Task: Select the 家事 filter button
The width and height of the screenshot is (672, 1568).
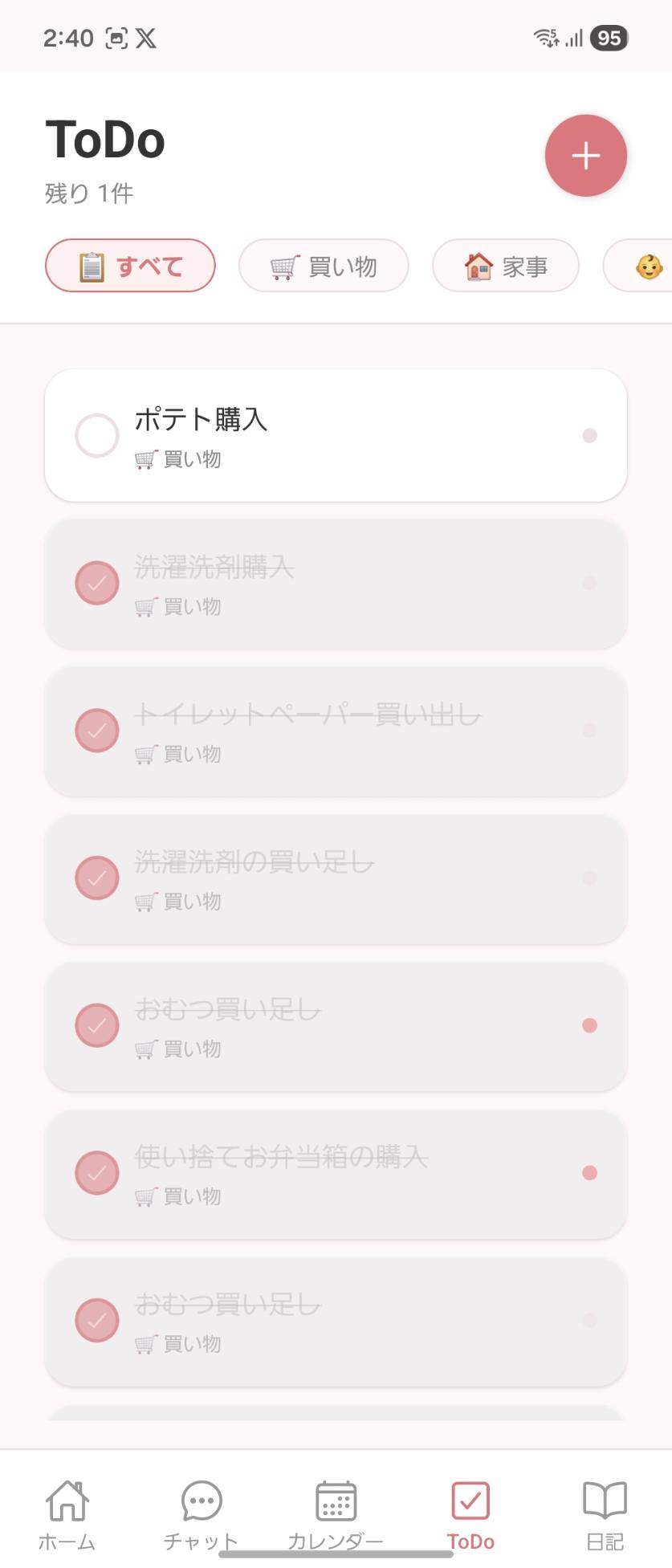Action: click(506, 266)
